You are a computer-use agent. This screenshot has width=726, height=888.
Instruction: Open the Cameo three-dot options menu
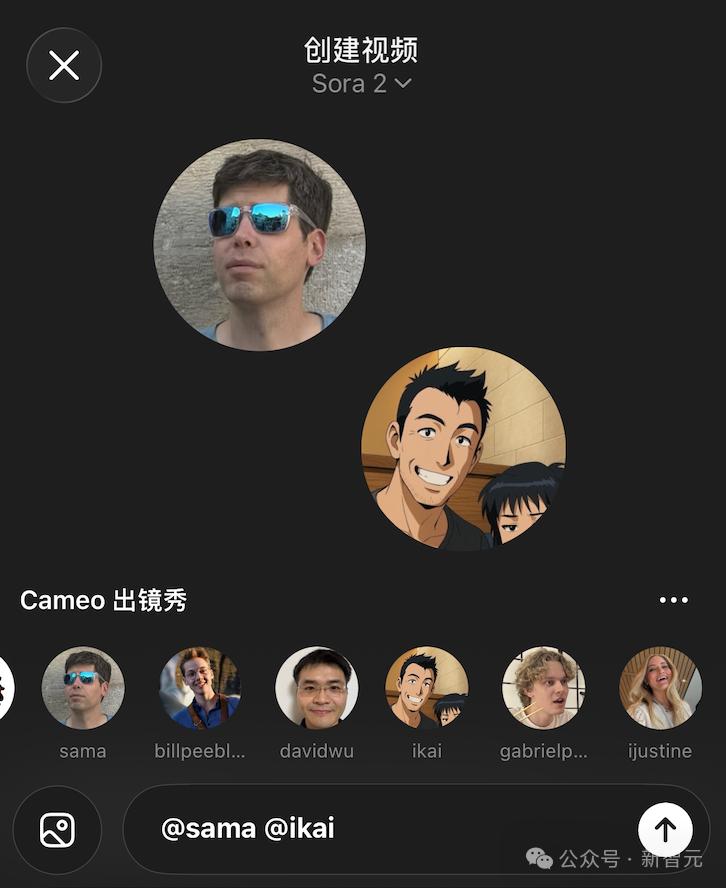(673, 600)
